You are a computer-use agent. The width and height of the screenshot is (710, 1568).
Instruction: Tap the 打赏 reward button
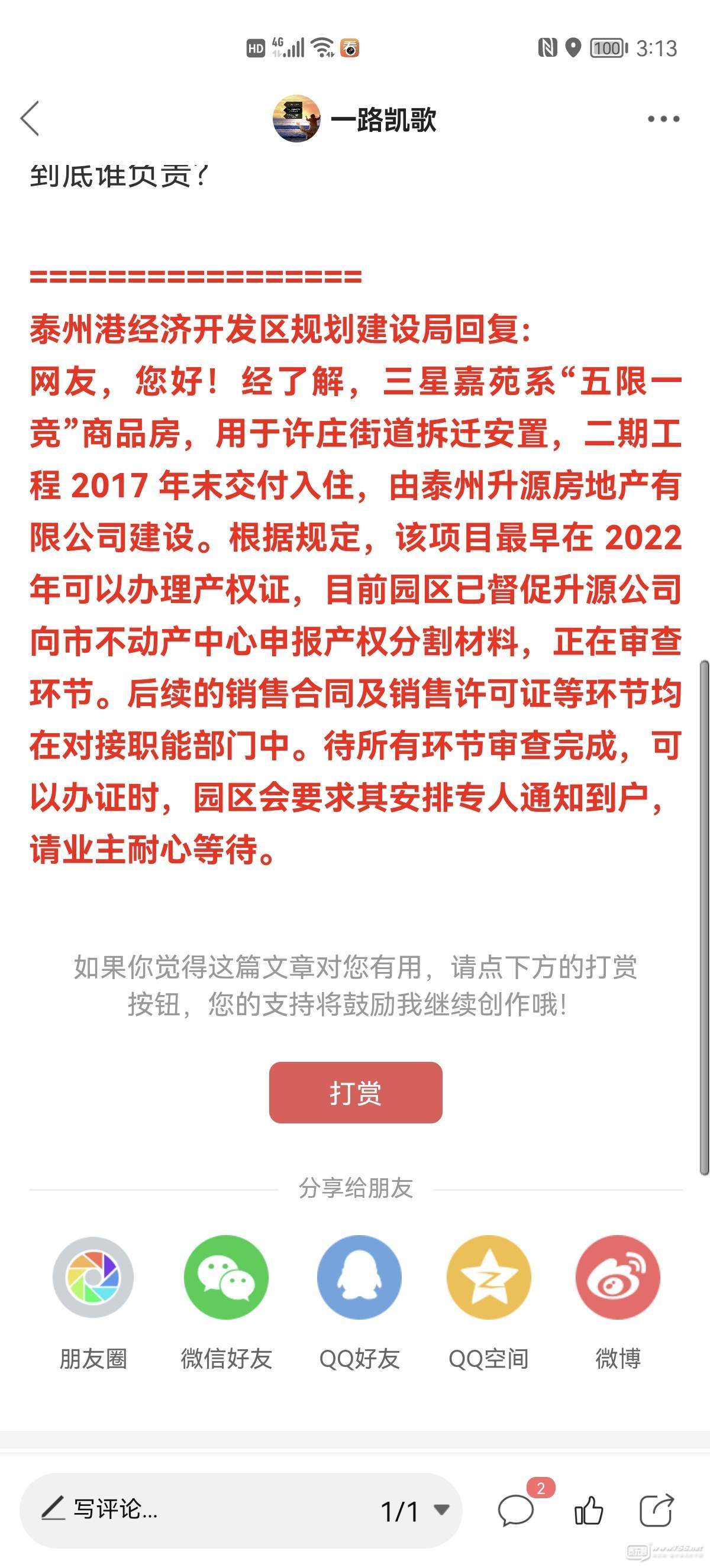356,1093
